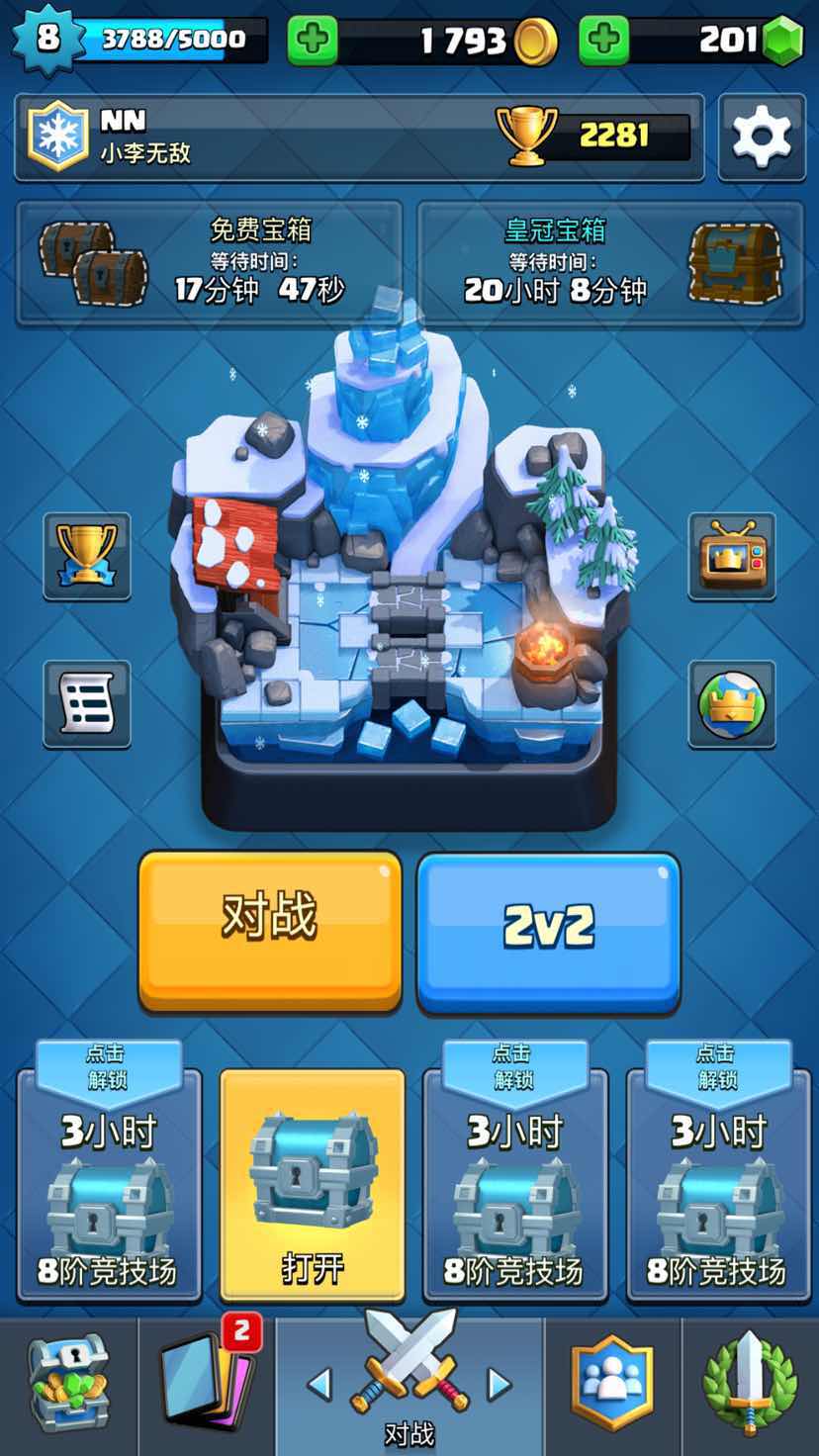Tap the green plus to add gems
Screen dimensions: 819x1456
[x=603, y=40]
